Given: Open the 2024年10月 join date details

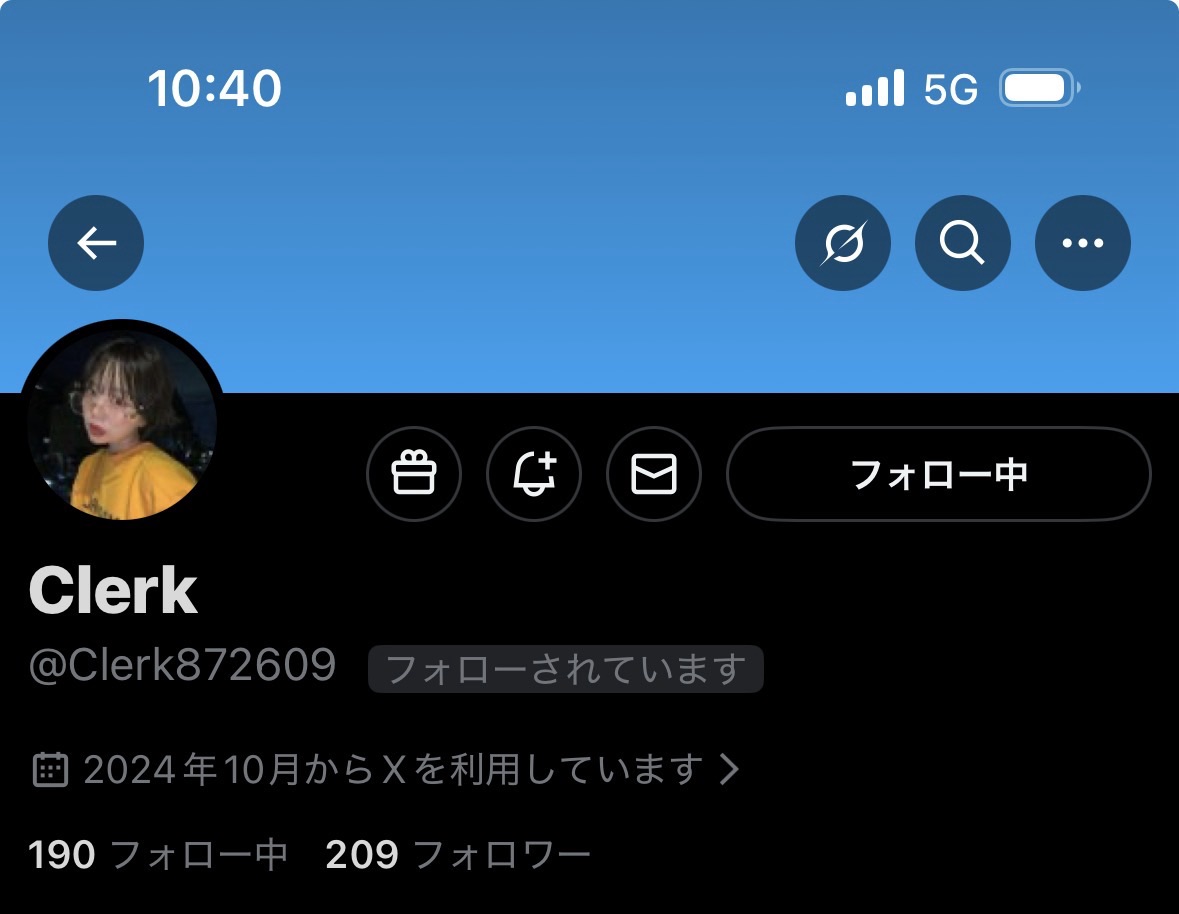Looking at the screenshot, I should (x=387, y=769).
